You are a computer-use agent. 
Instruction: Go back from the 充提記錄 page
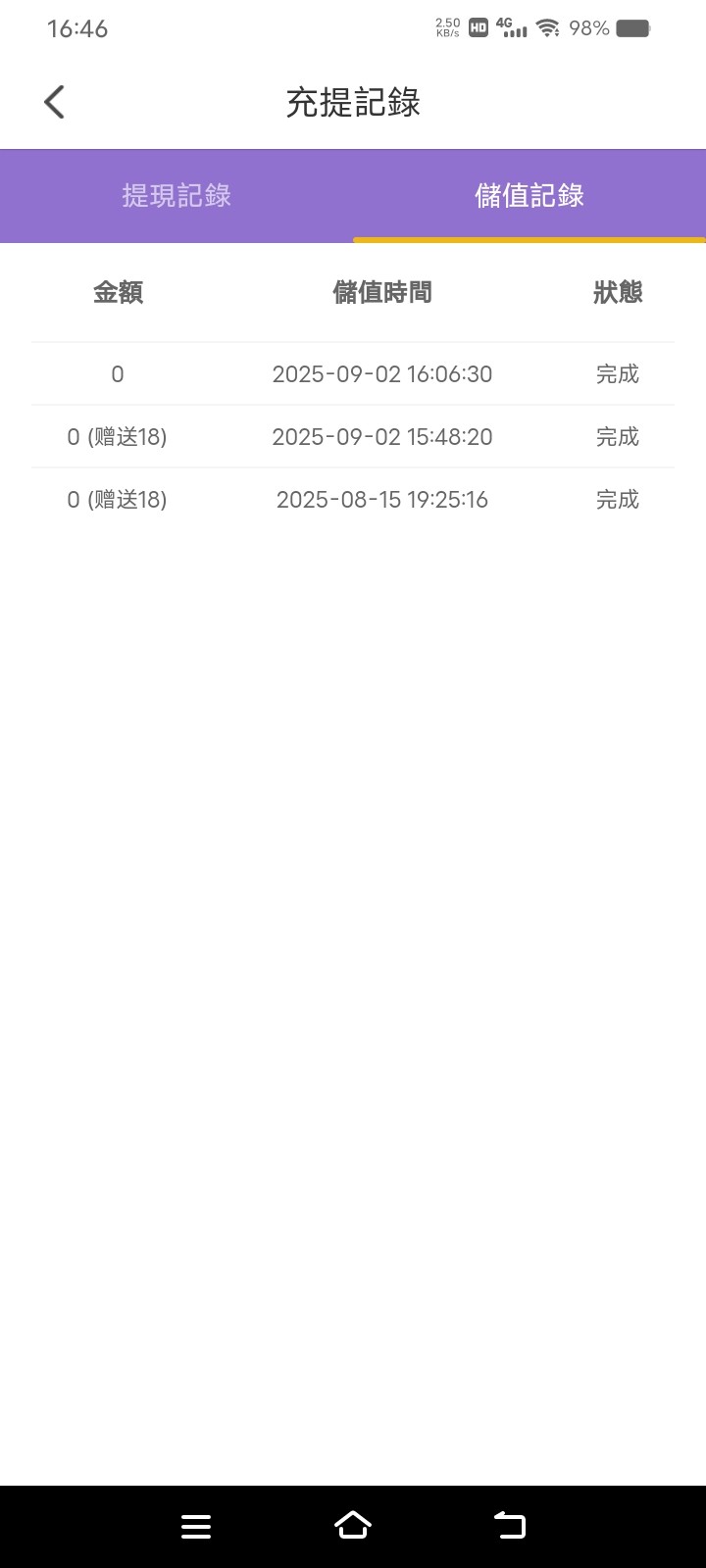coord(55,102)
